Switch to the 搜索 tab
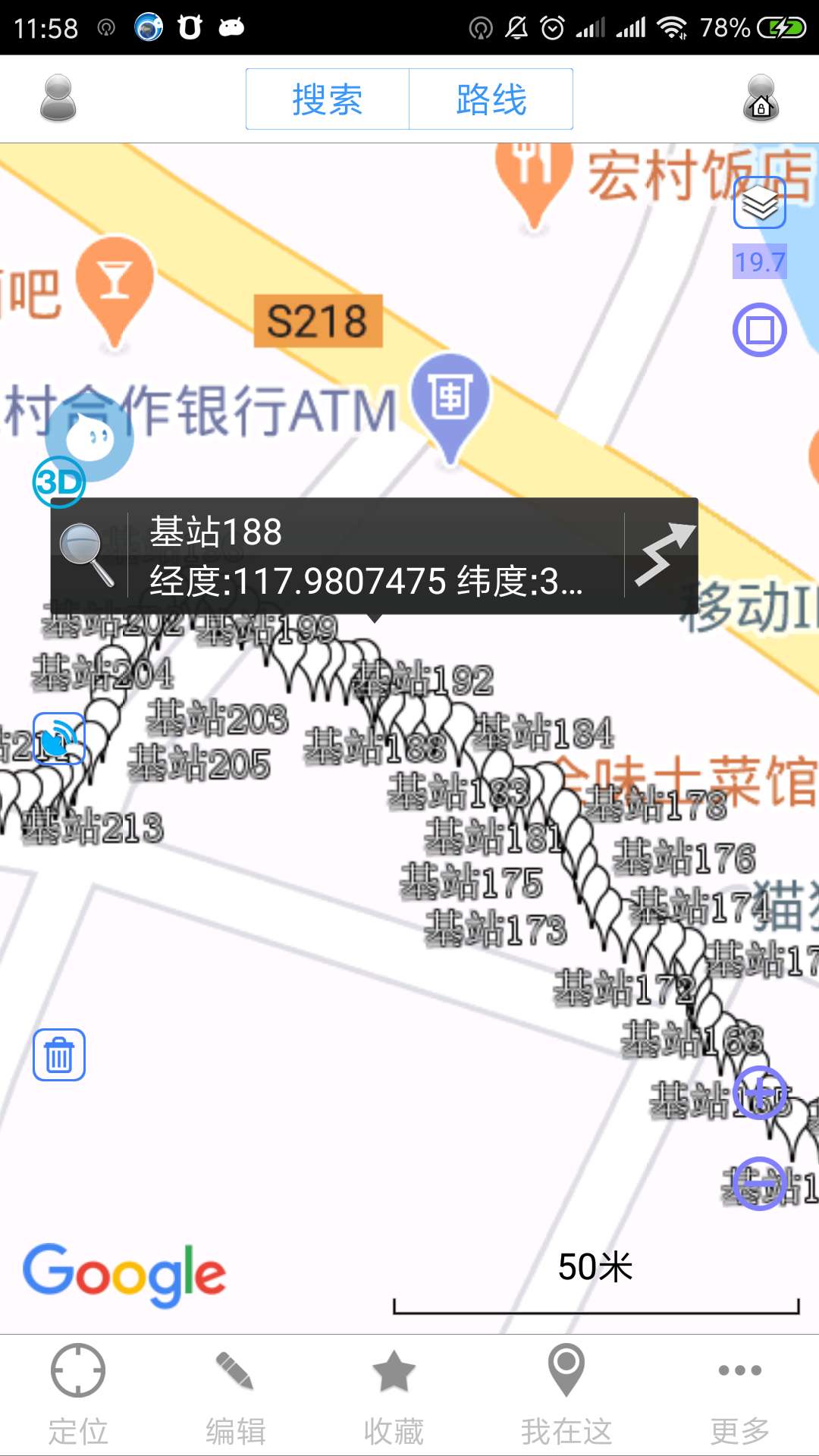Screen dimensions: 819x1456 point(326,99)
